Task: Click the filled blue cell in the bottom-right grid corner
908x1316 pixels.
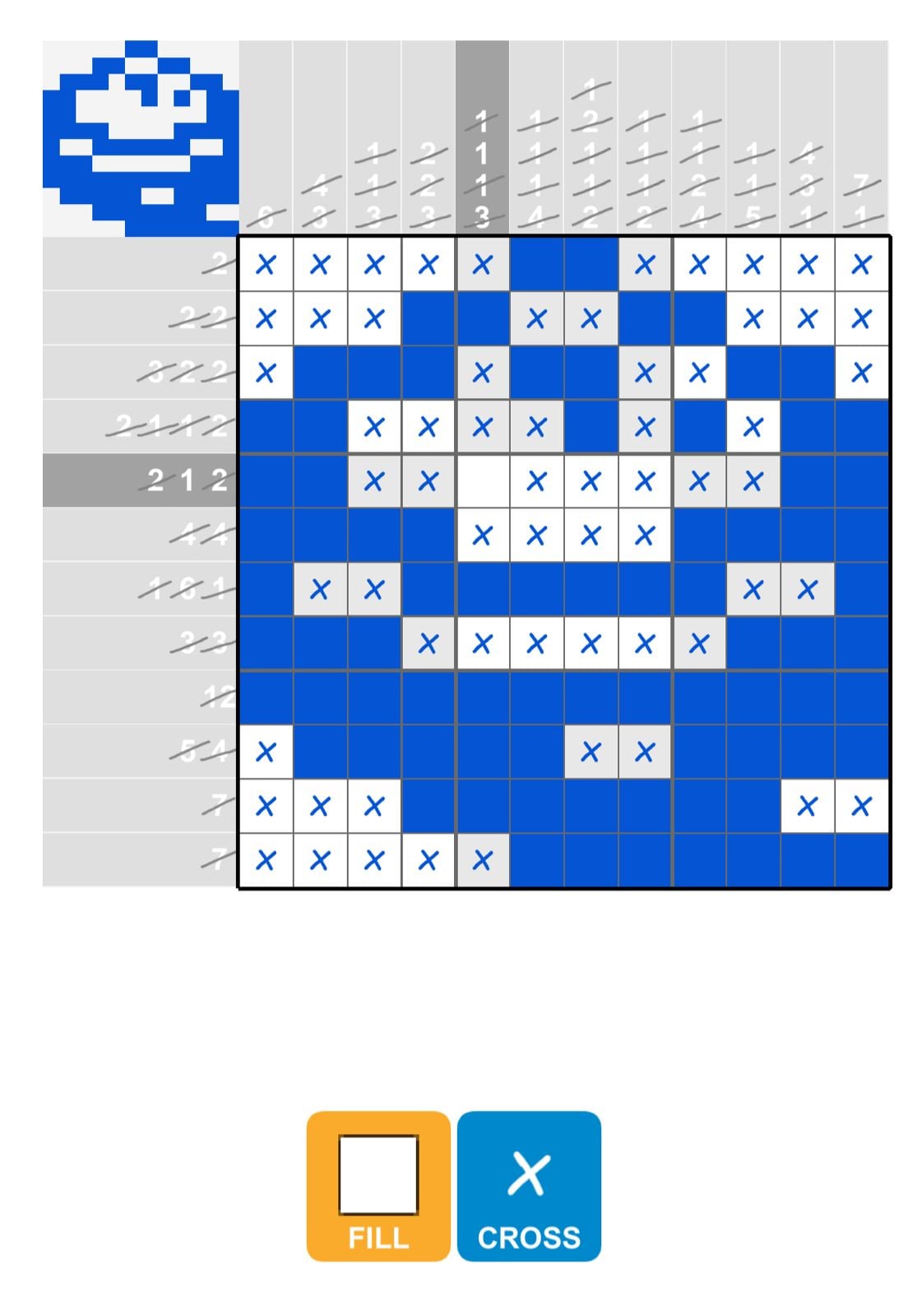Action: click(860, 859)
